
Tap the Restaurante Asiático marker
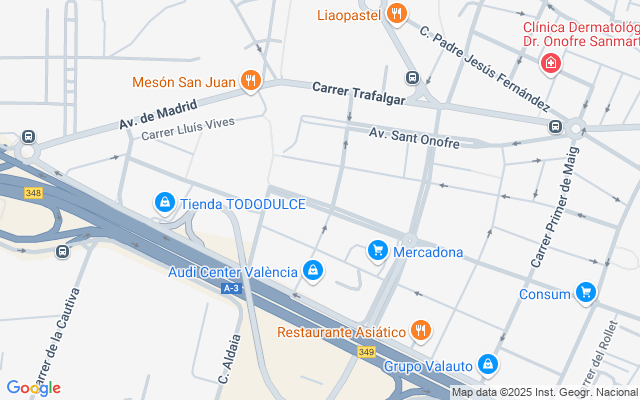[421, 330]
